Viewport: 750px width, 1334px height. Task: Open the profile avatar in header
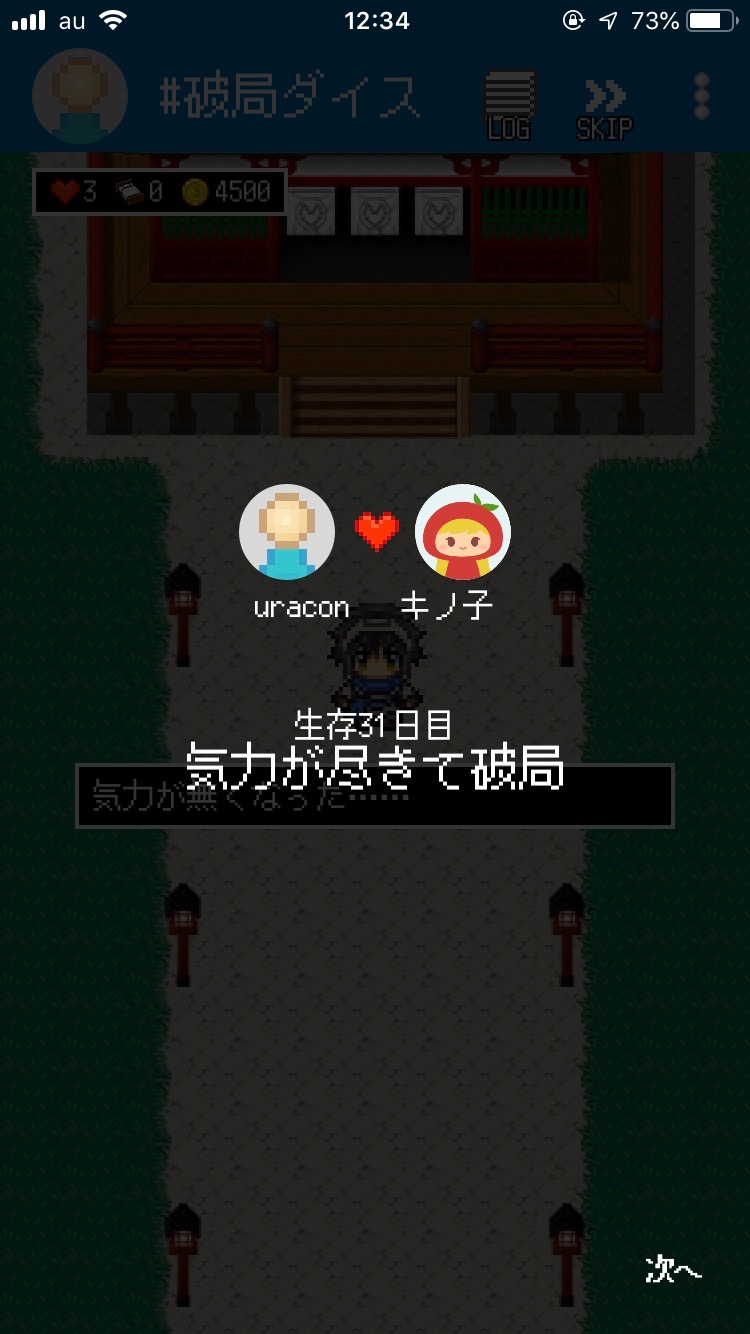pos(80,96)
